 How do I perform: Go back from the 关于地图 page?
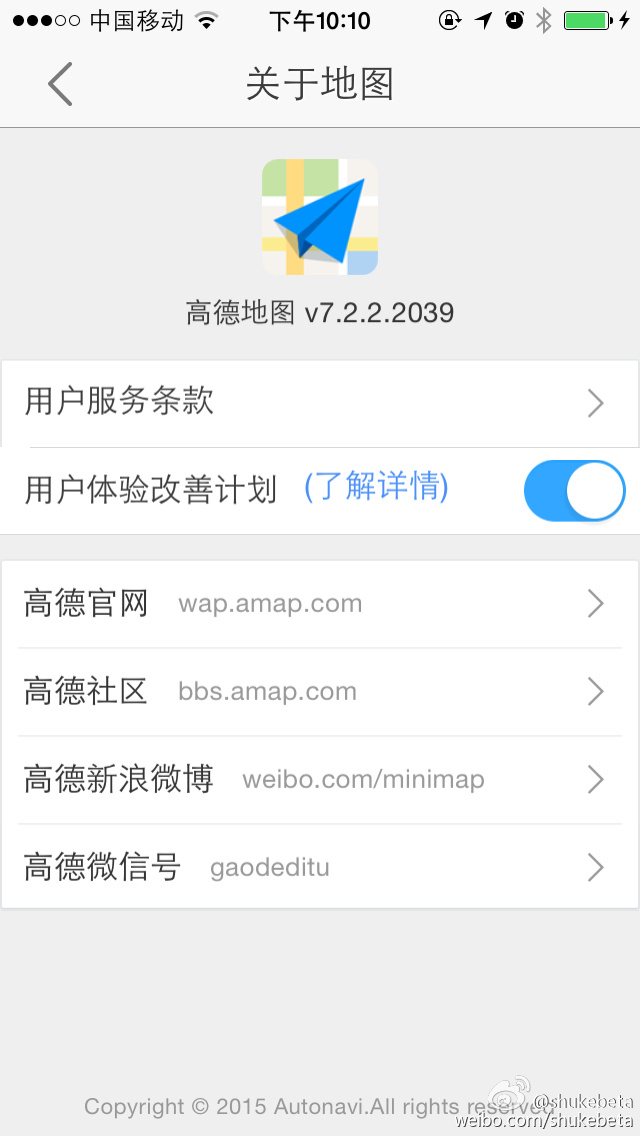pos(60,84)
